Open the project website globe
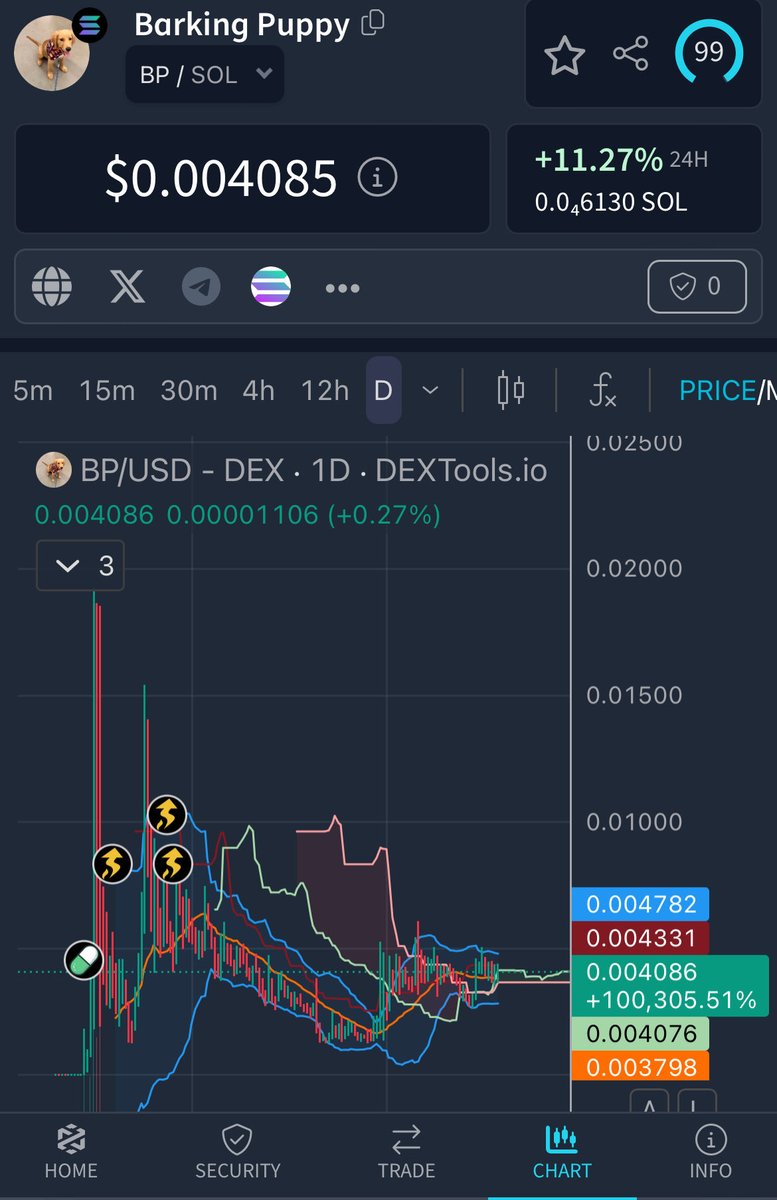This screenshot has height=1200, width=777. click(52, 288)
